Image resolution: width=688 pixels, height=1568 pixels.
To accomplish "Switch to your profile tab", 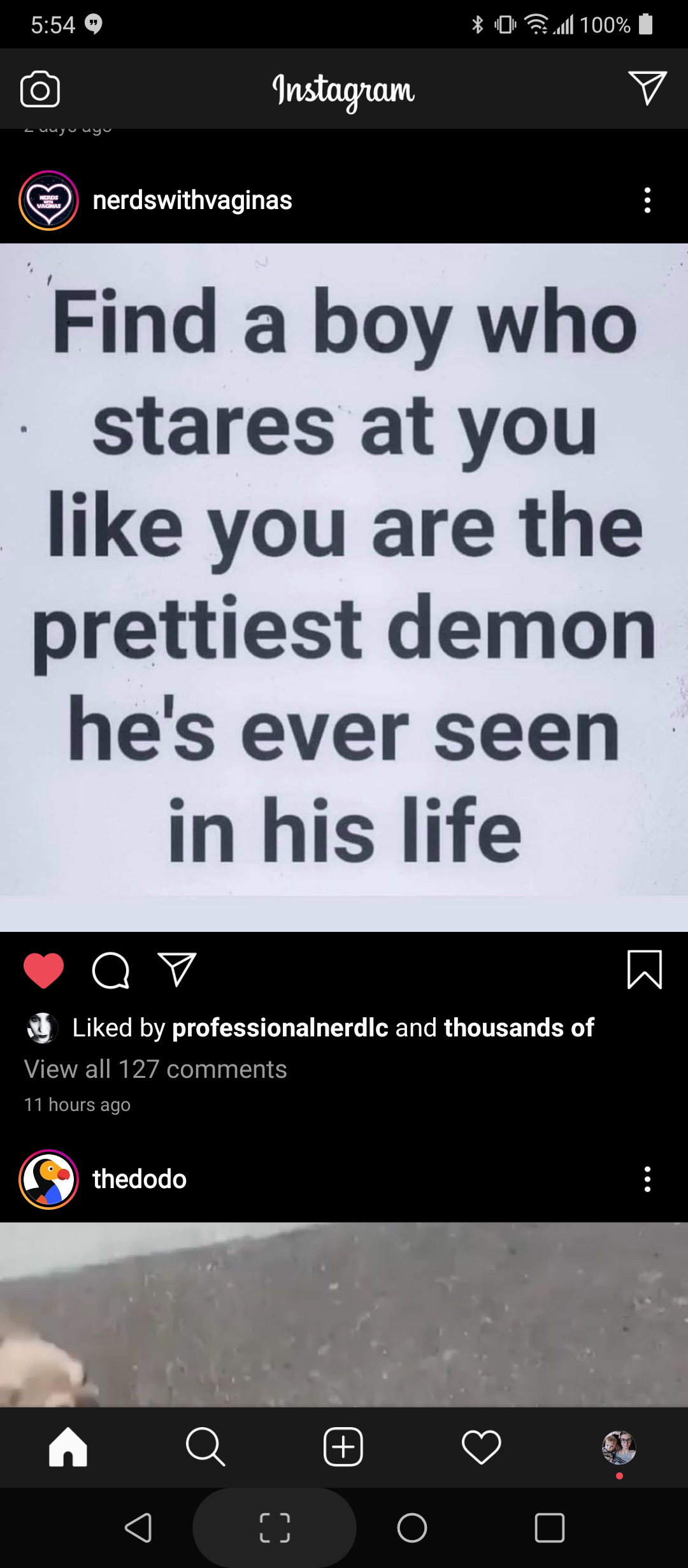I will [x=619, y=1447].
